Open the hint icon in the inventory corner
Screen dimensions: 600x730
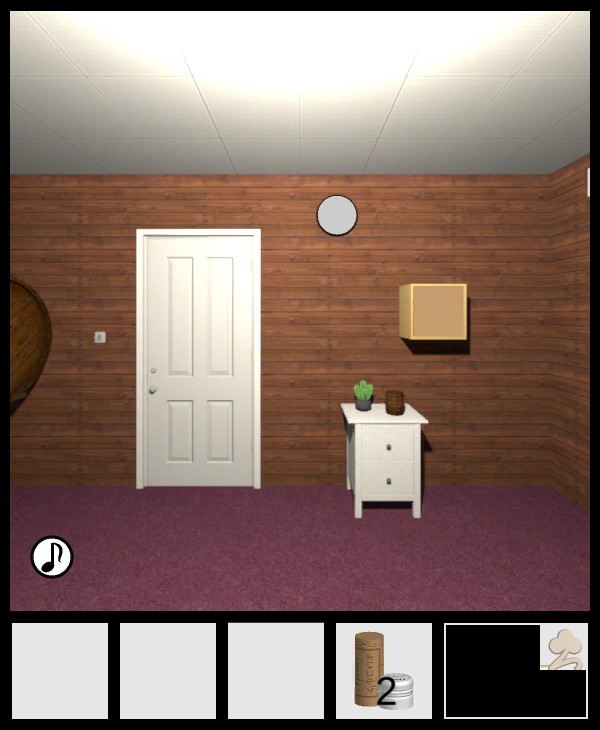coord(565,647)
